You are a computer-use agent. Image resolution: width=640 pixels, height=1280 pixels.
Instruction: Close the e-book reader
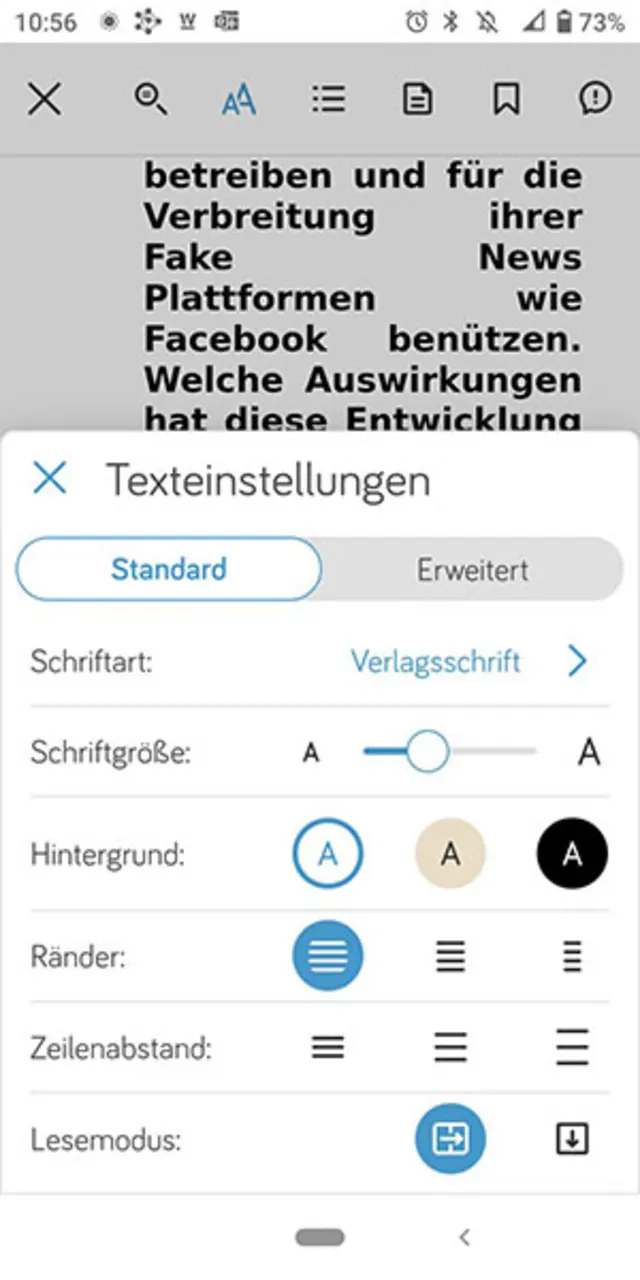tap(44, 98)
